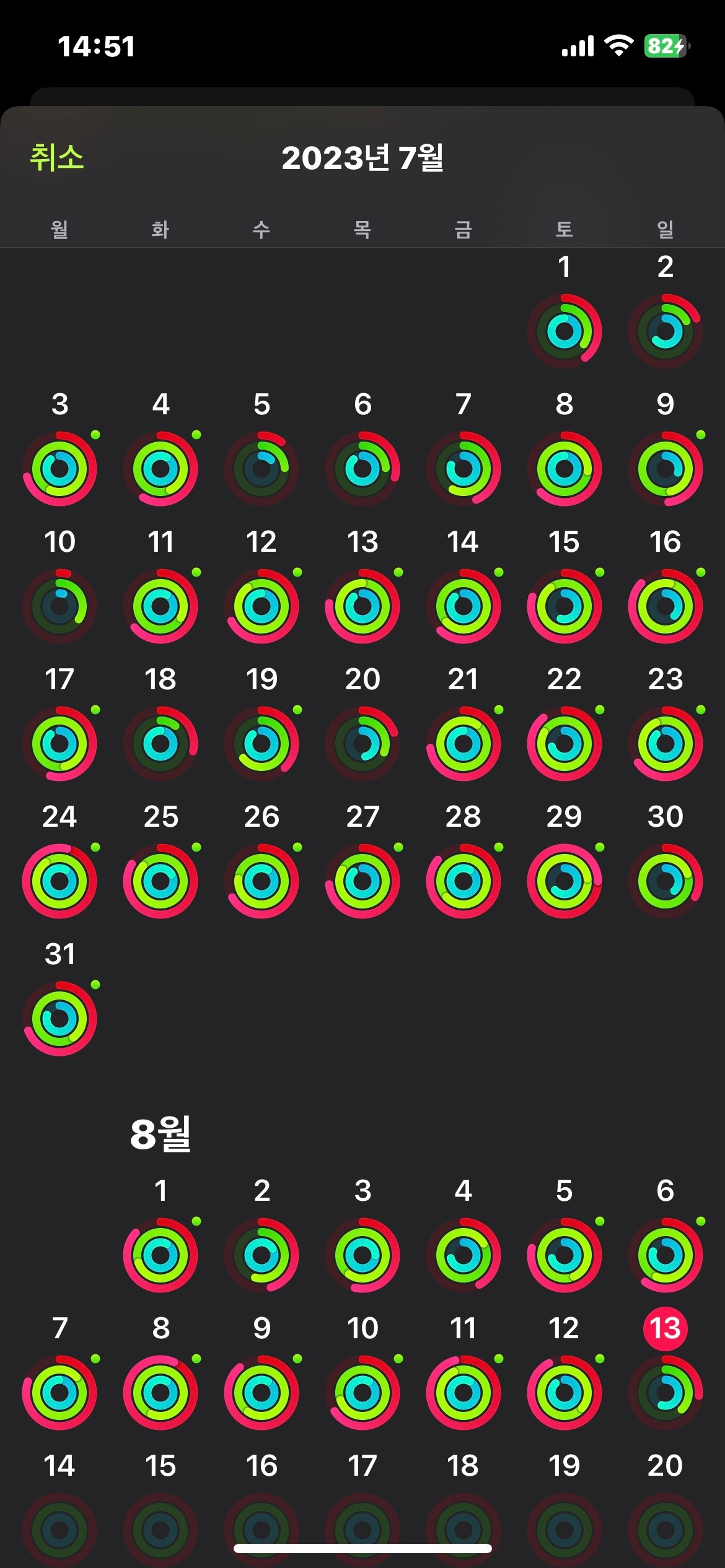Select the activity rings for July 5

click(x=261, y=469)
